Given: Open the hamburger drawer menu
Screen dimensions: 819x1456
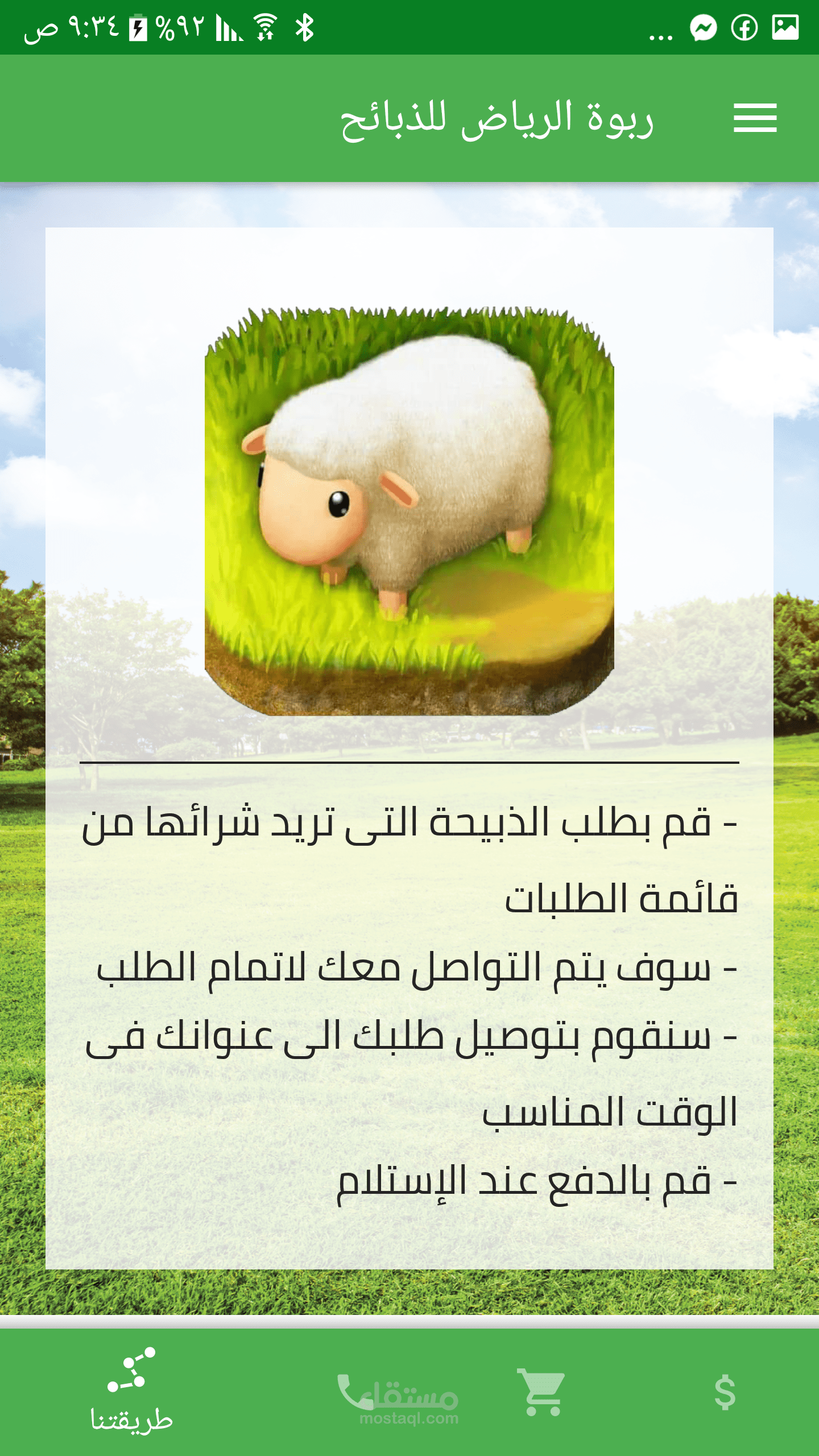Looking at the screenshot, I should [x=755, y=118].
